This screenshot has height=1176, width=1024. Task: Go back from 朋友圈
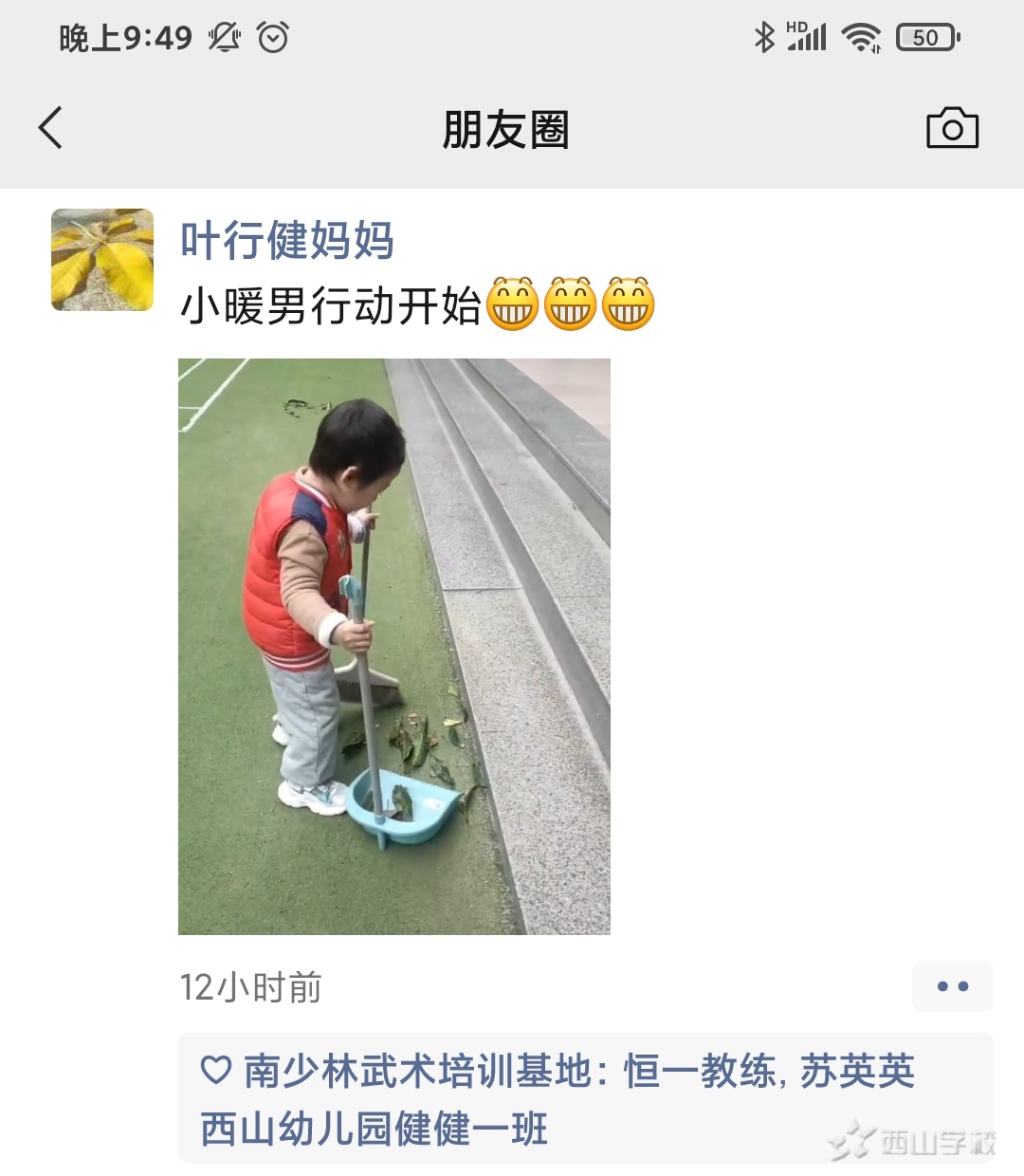click(50, 128)
